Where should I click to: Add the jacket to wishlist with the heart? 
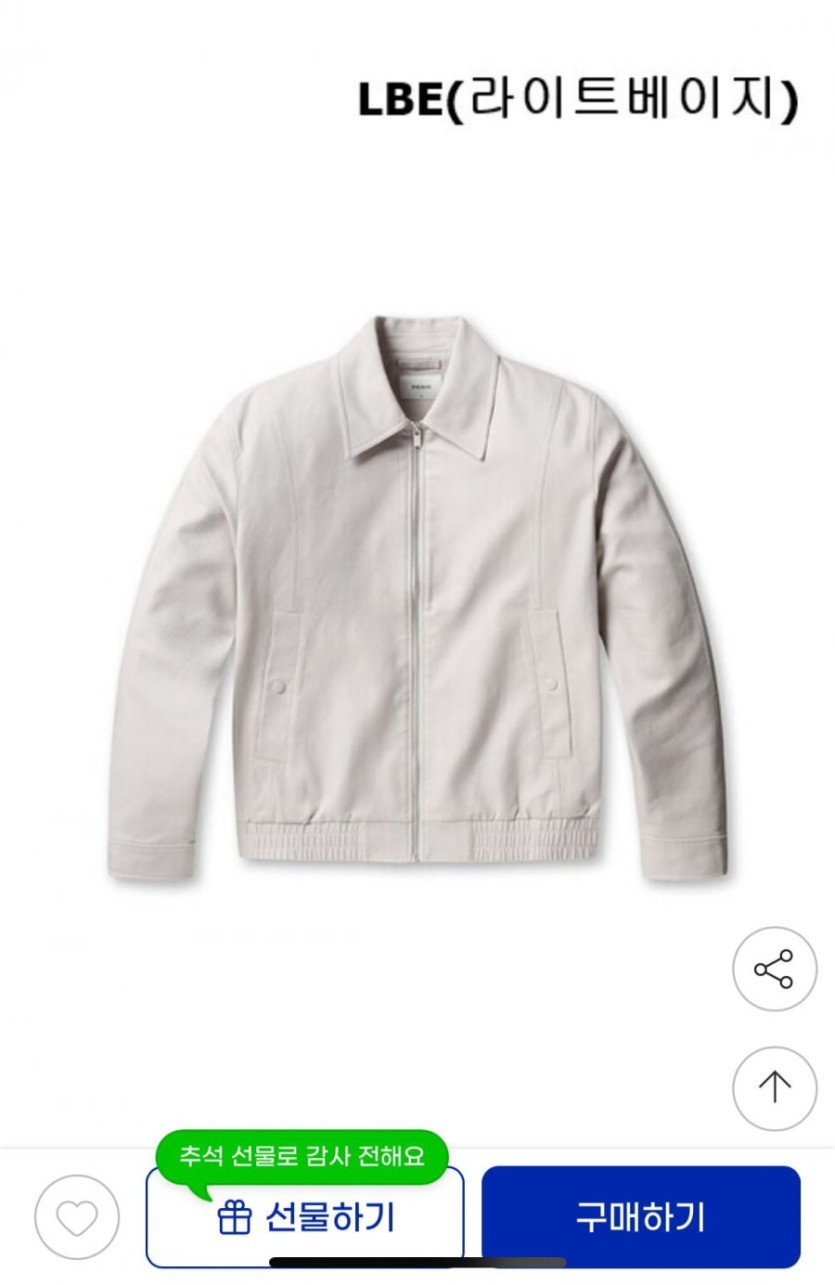pyautogui.click(x=77, y=1217)
